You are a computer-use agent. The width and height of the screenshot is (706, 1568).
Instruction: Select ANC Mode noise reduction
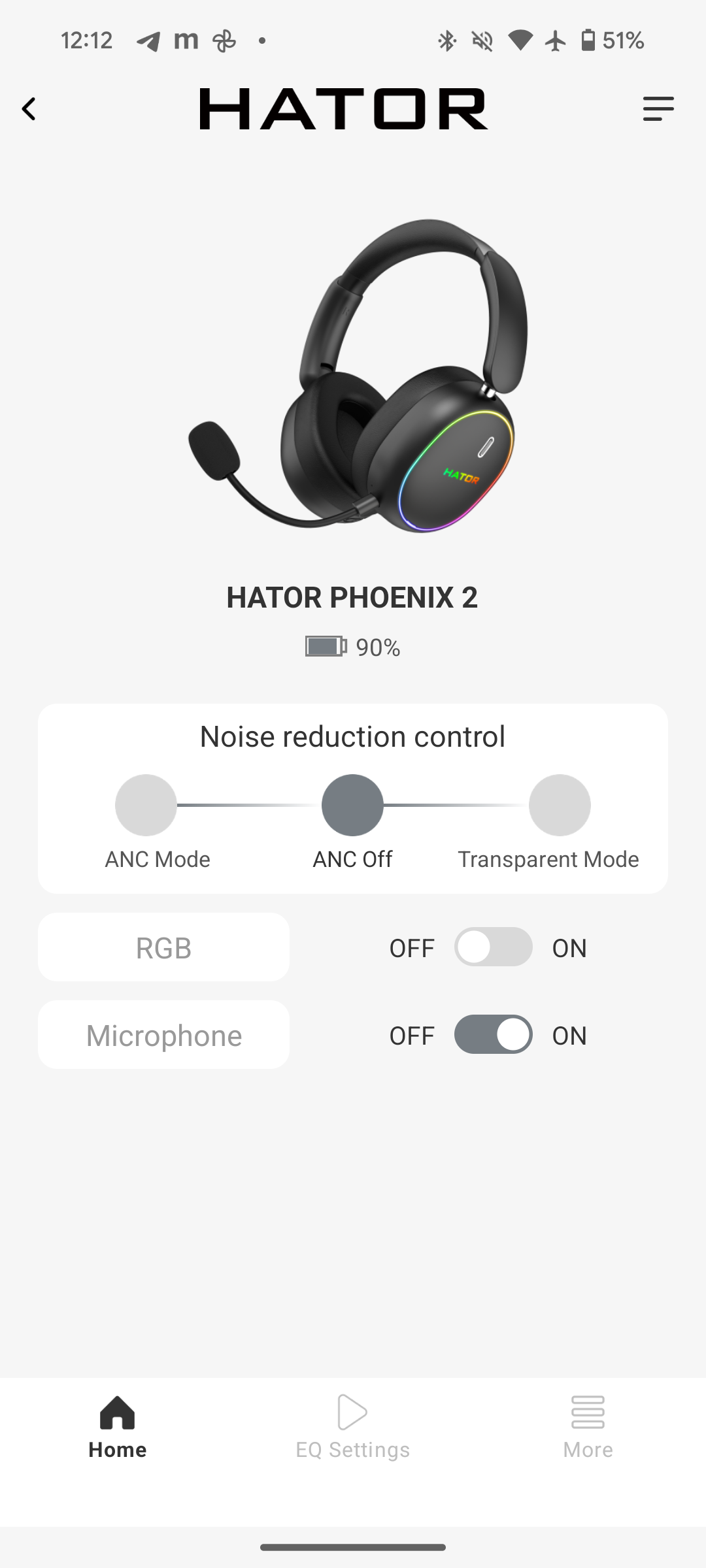[146, 805]
